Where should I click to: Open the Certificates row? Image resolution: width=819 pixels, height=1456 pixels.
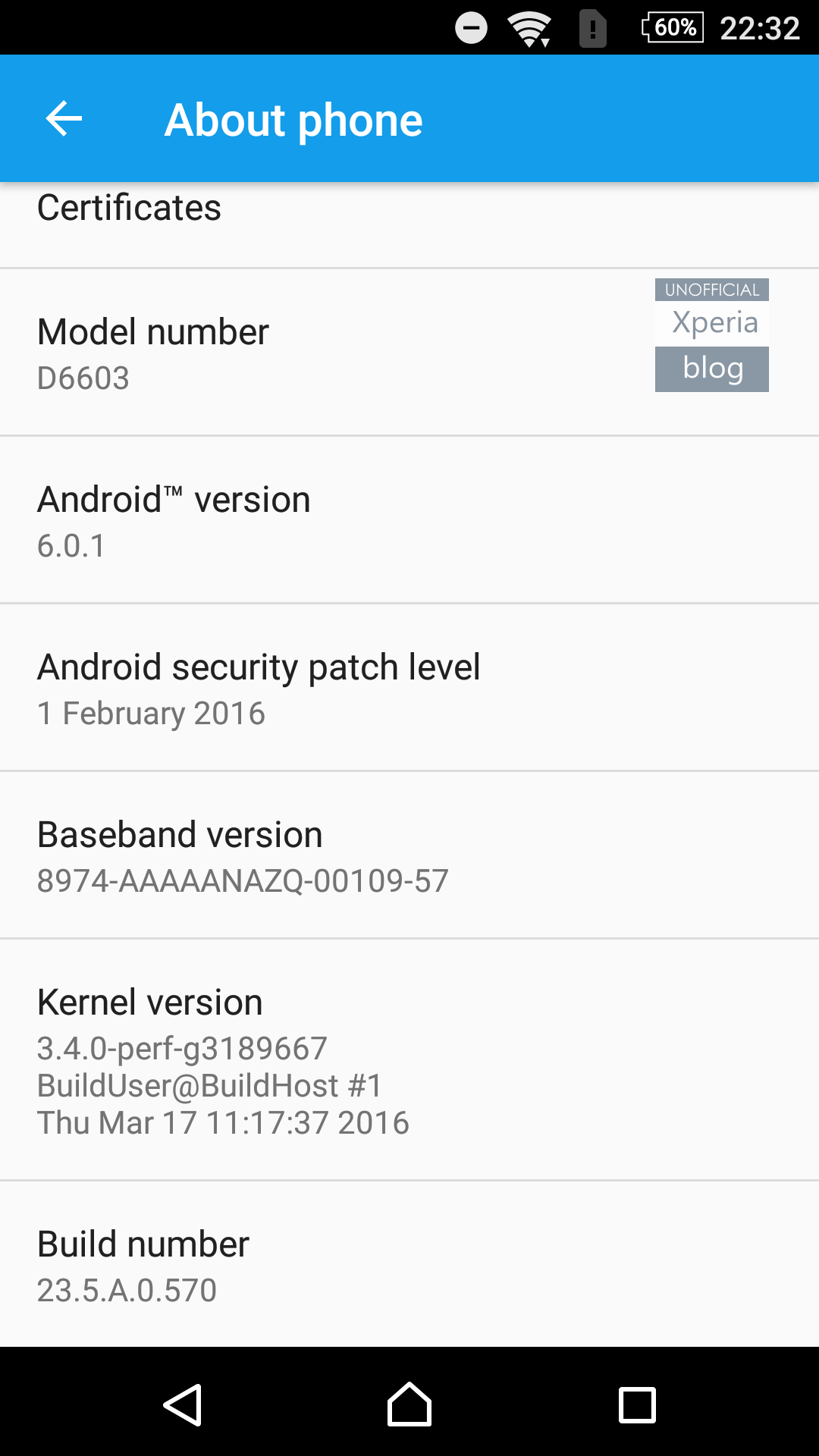[x=409, y=221]
